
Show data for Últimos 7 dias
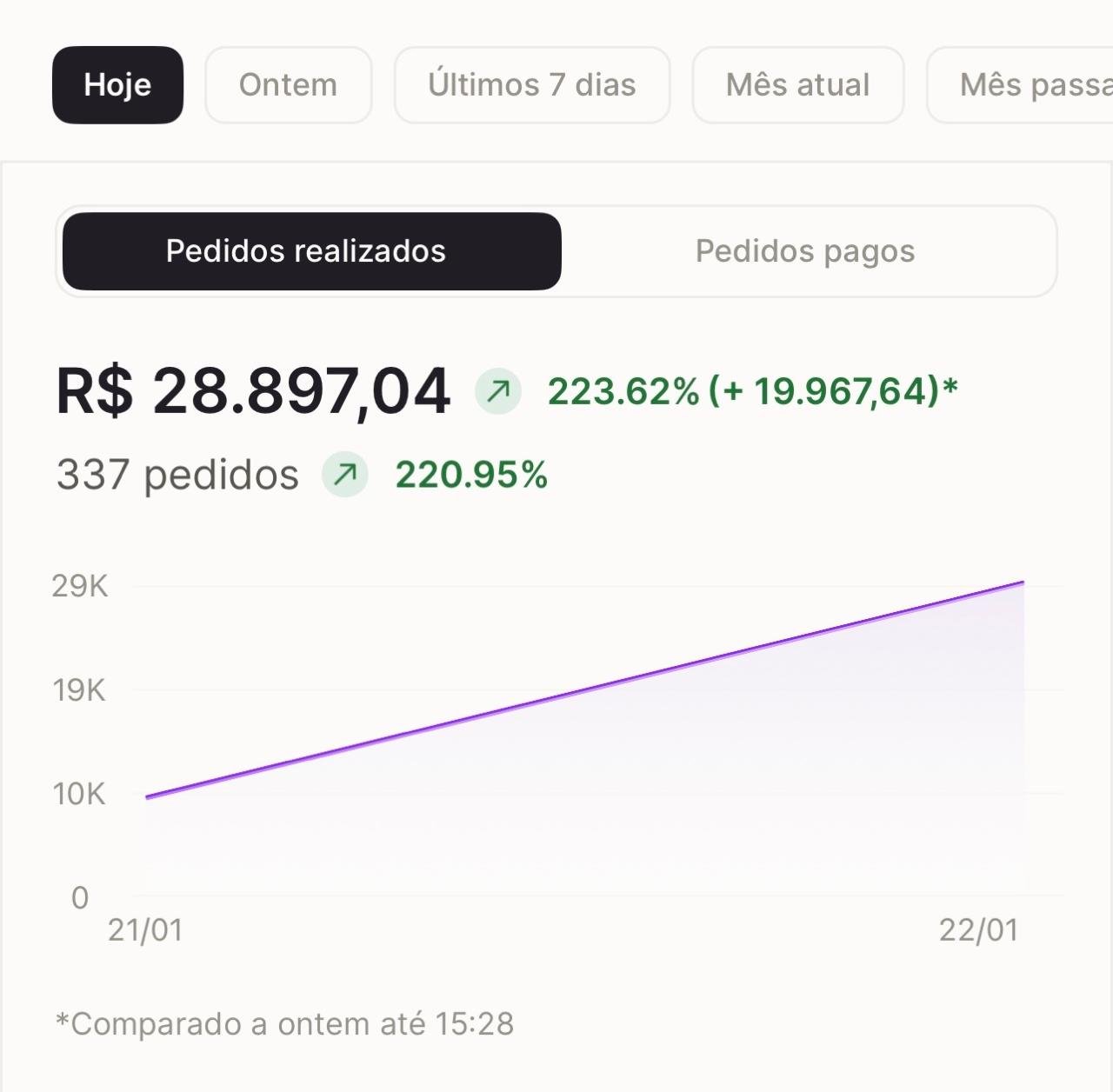[x=531, y=85]
